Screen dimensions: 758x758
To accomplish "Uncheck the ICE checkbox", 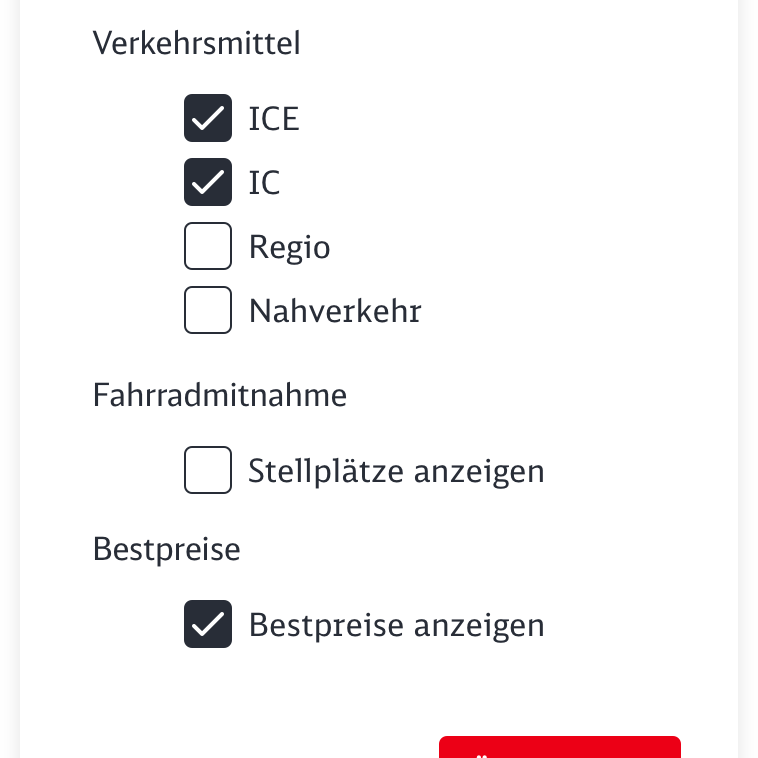I will 208,119.
